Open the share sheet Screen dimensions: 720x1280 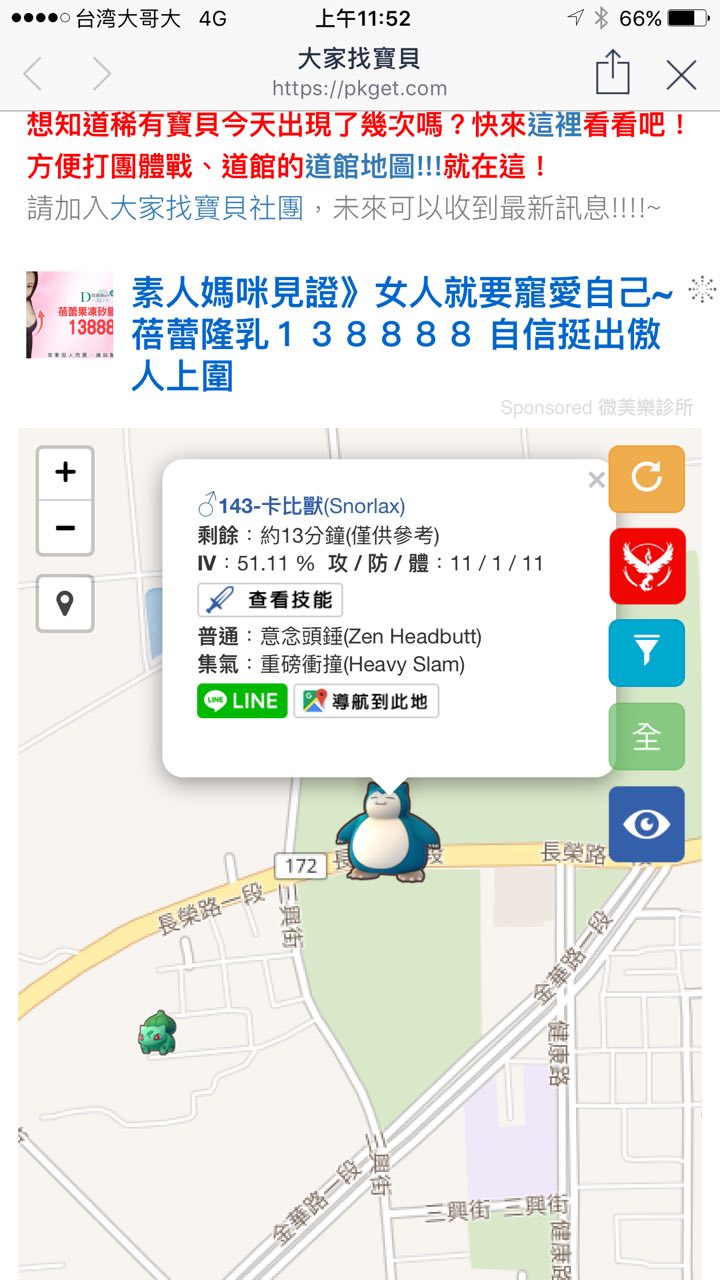613,73
